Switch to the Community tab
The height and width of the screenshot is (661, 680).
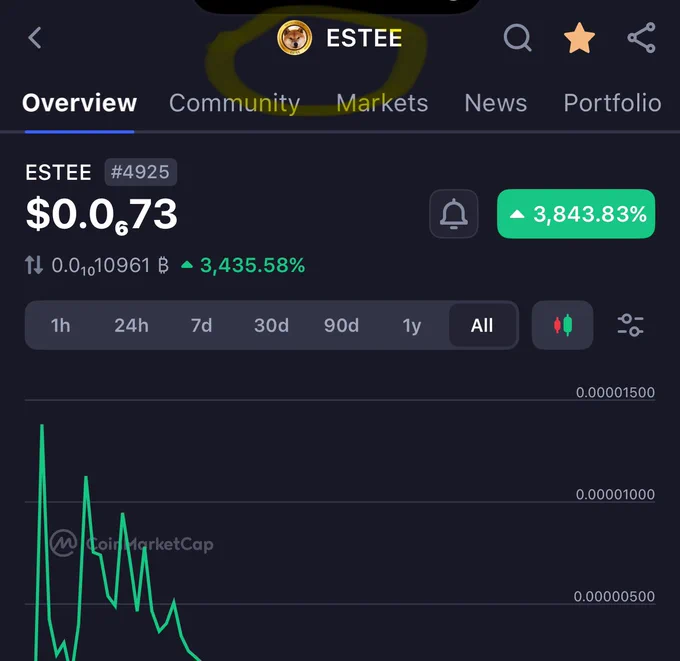coord(235,103)
